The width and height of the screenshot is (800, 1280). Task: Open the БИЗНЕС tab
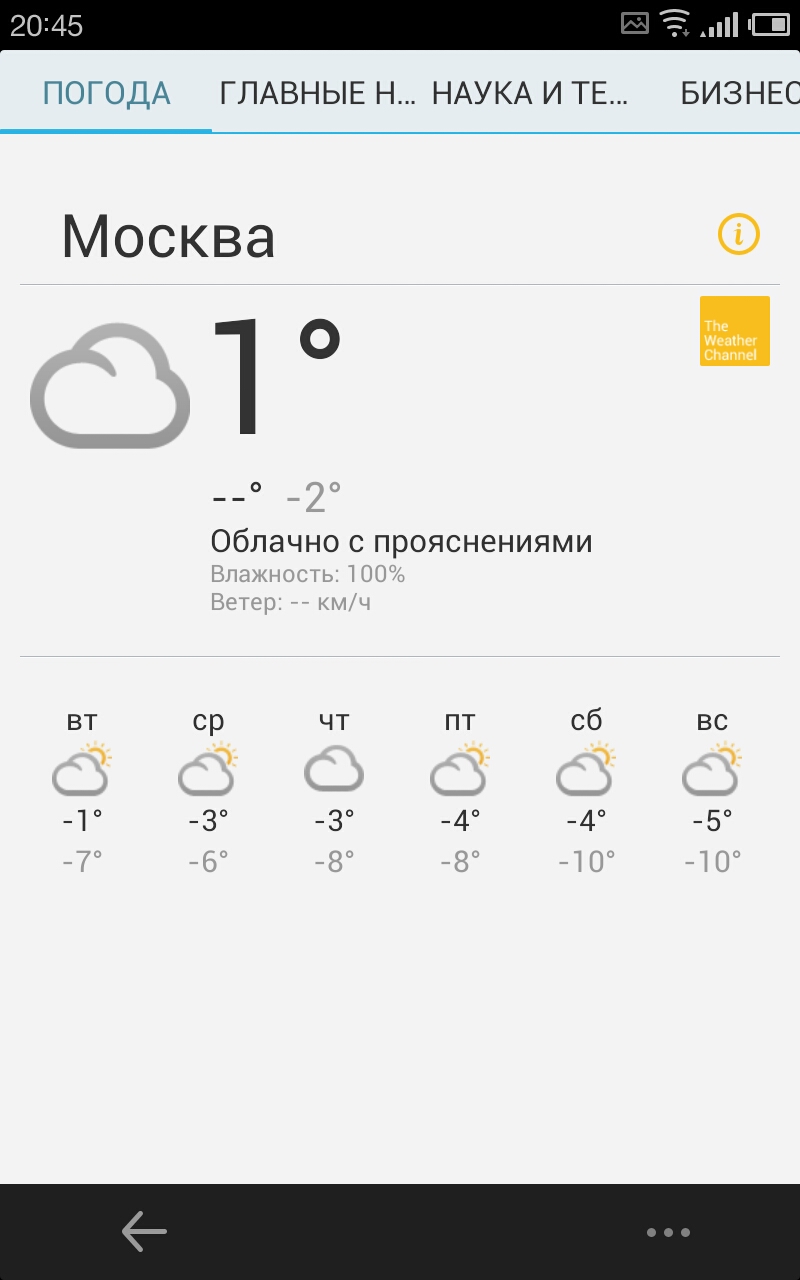[738, 94]
